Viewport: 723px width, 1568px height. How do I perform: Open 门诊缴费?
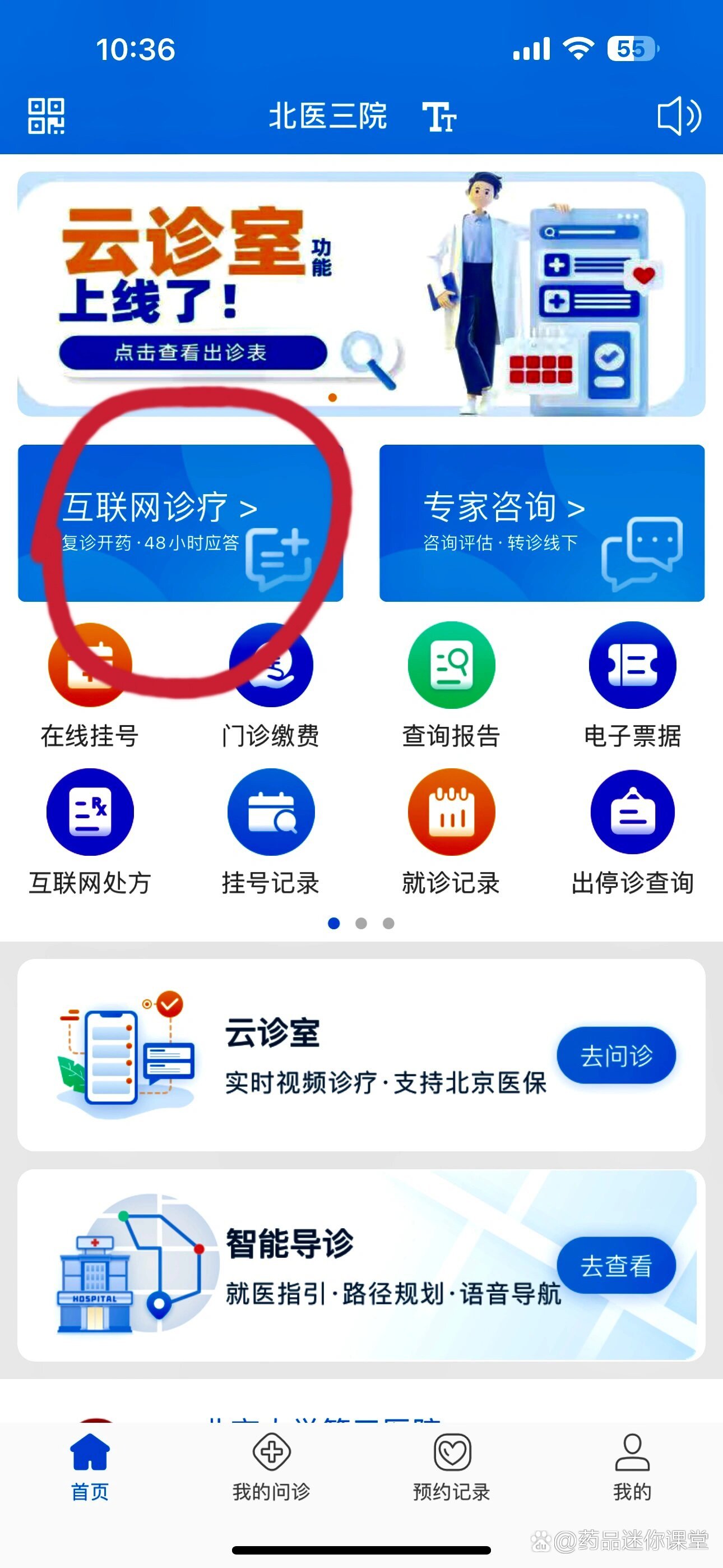(x=271, y=685)
